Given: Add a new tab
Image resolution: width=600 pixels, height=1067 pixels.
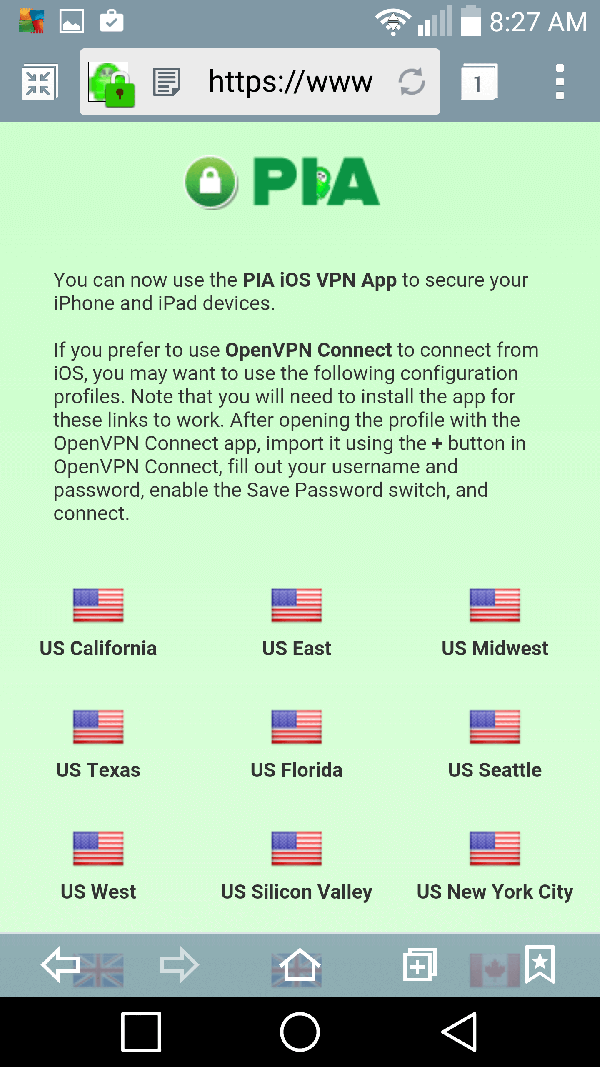Looking at the screenshot, I should 419,965.
